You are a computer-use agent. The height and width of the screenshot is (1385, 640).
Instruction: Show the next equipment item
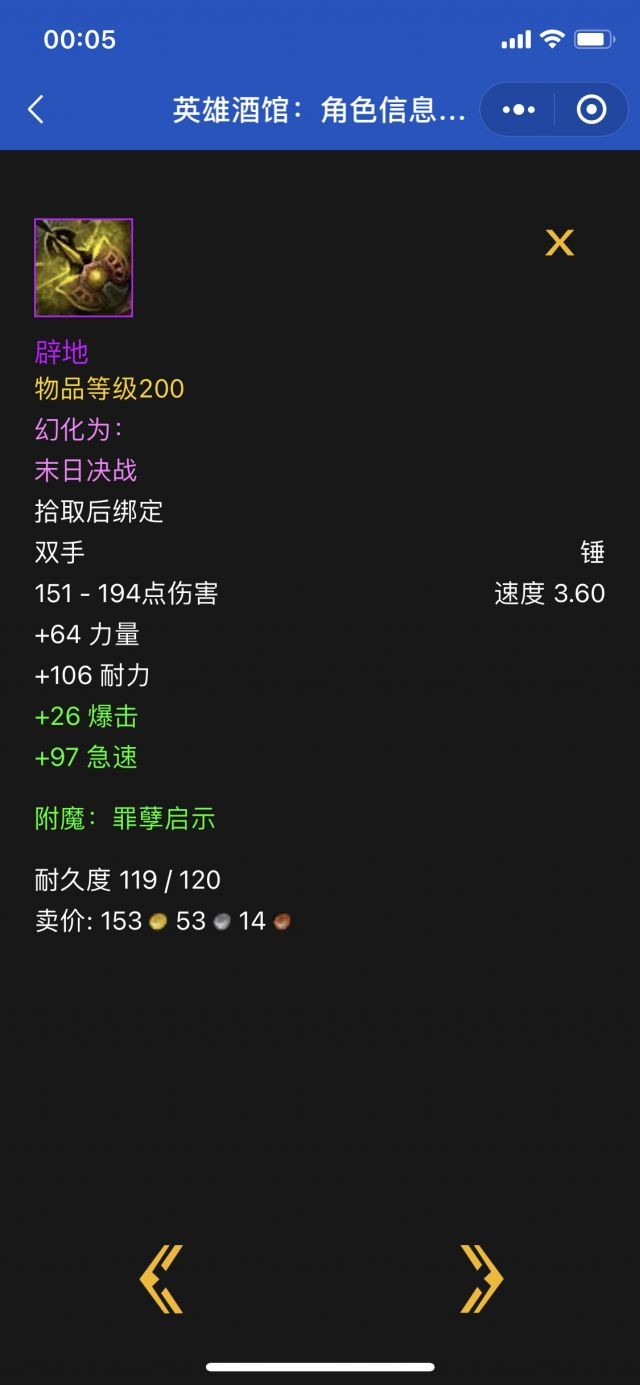(481, 1278)
